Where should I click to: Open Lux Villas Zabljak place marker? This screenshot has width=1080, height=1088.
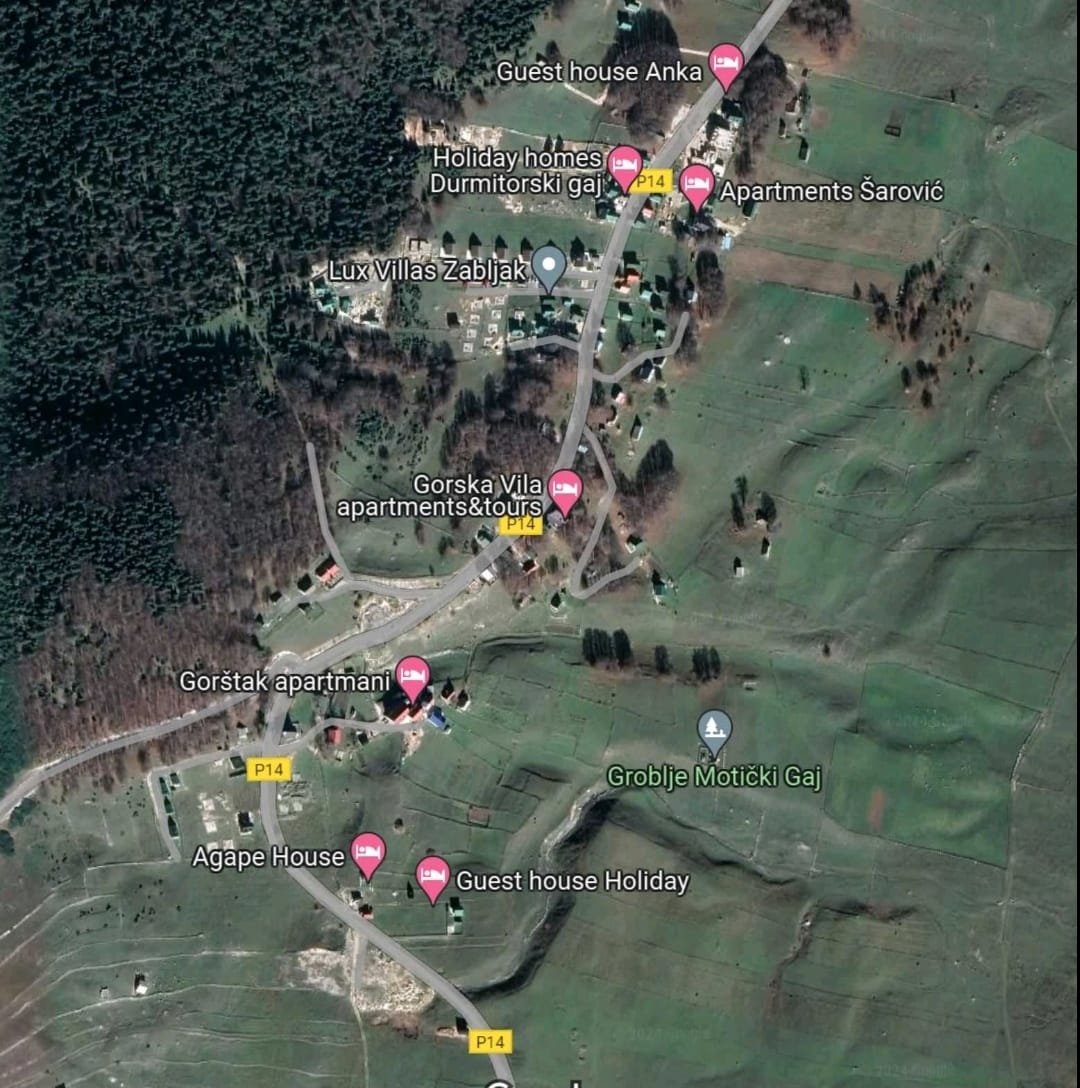(548, 266)
